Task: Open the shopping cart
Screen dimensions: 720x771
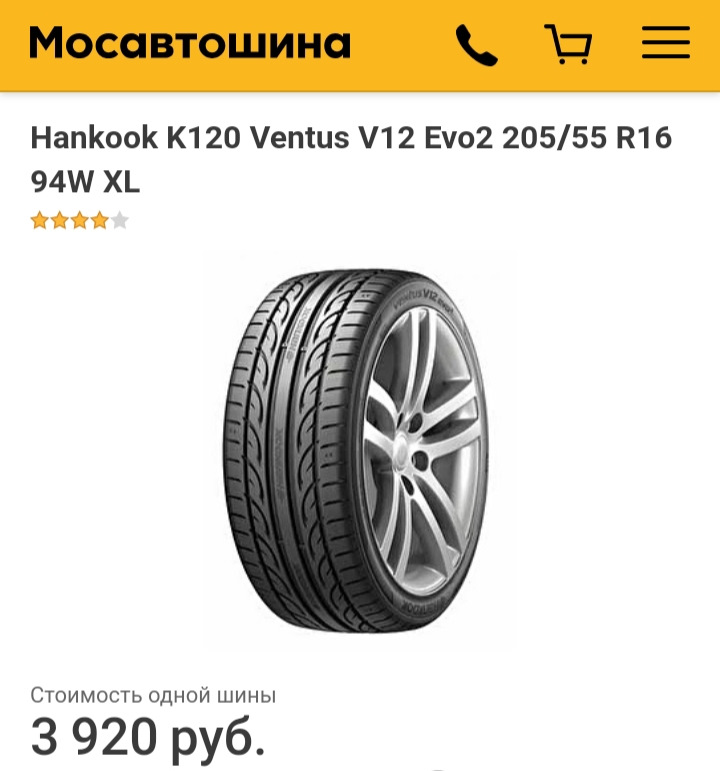Action: [x=567, y=44]
